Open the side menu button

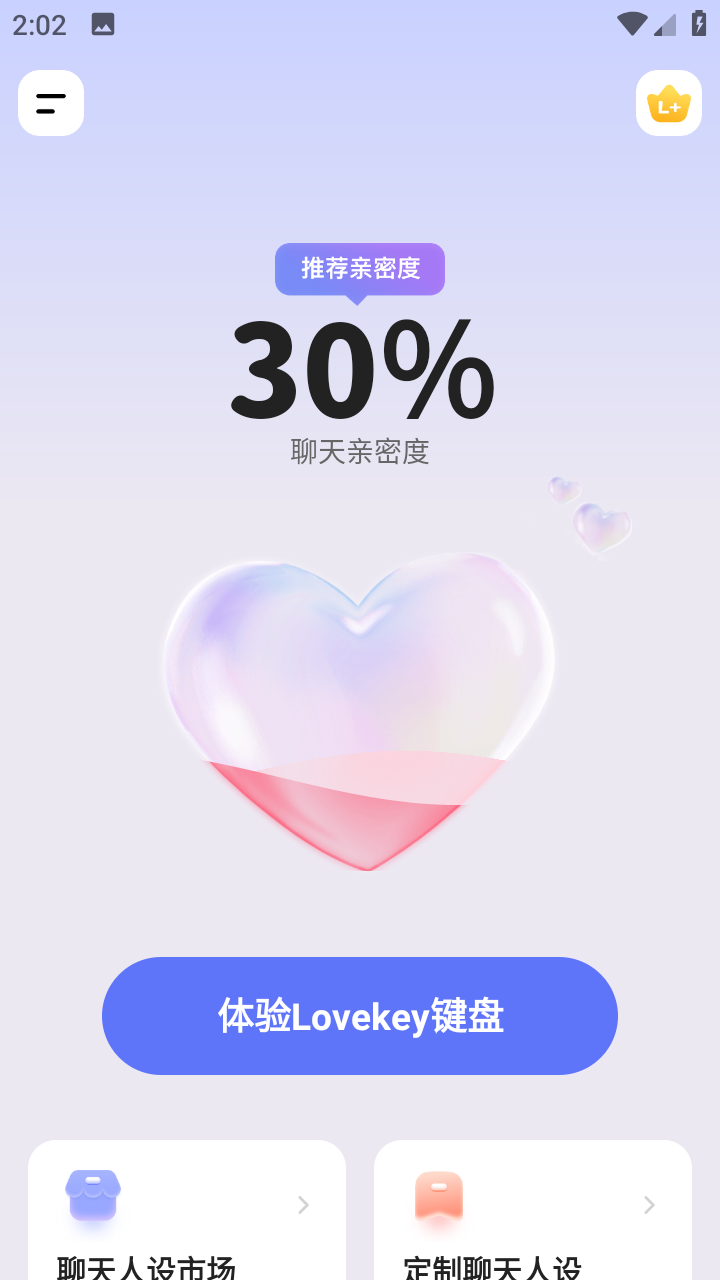(51, 103)
